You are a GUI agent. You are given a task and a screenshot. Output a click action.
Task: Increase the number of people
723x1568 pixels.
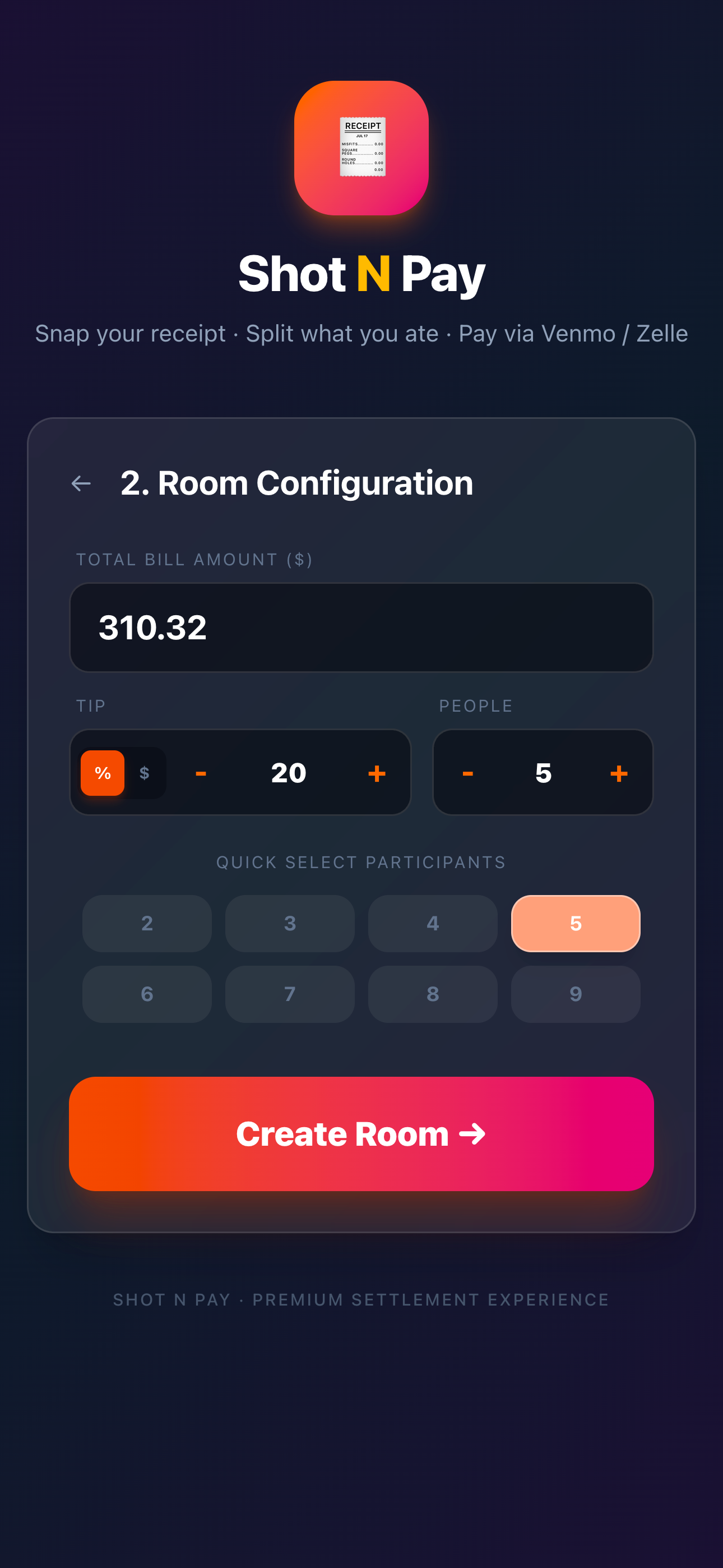618,773
